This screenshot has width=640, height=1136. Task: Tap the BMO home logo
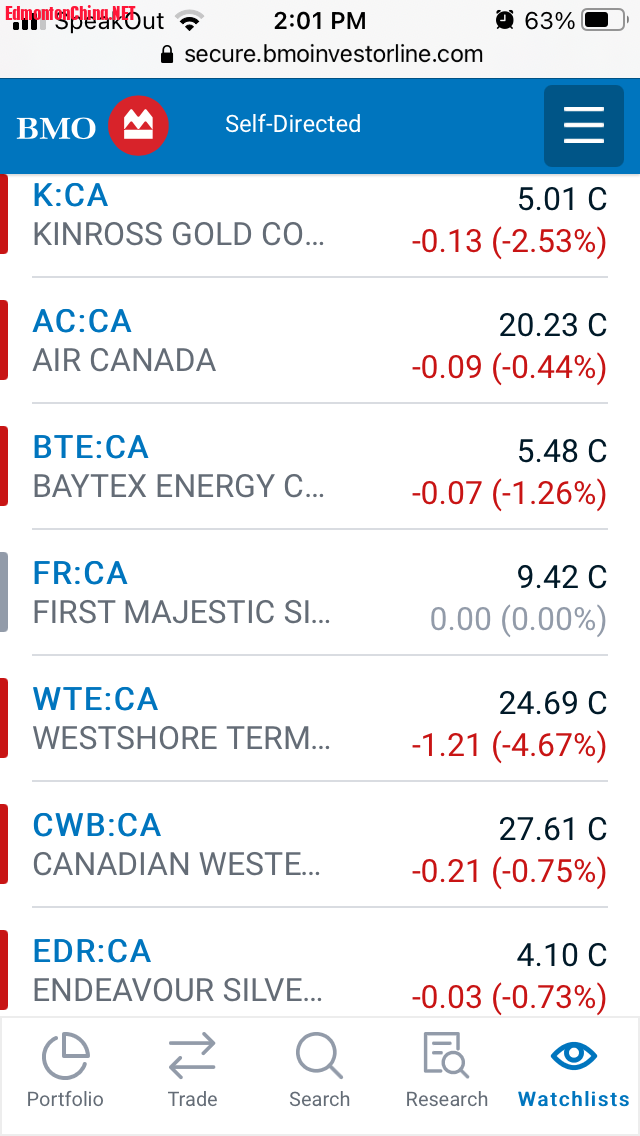click(93, 126)
